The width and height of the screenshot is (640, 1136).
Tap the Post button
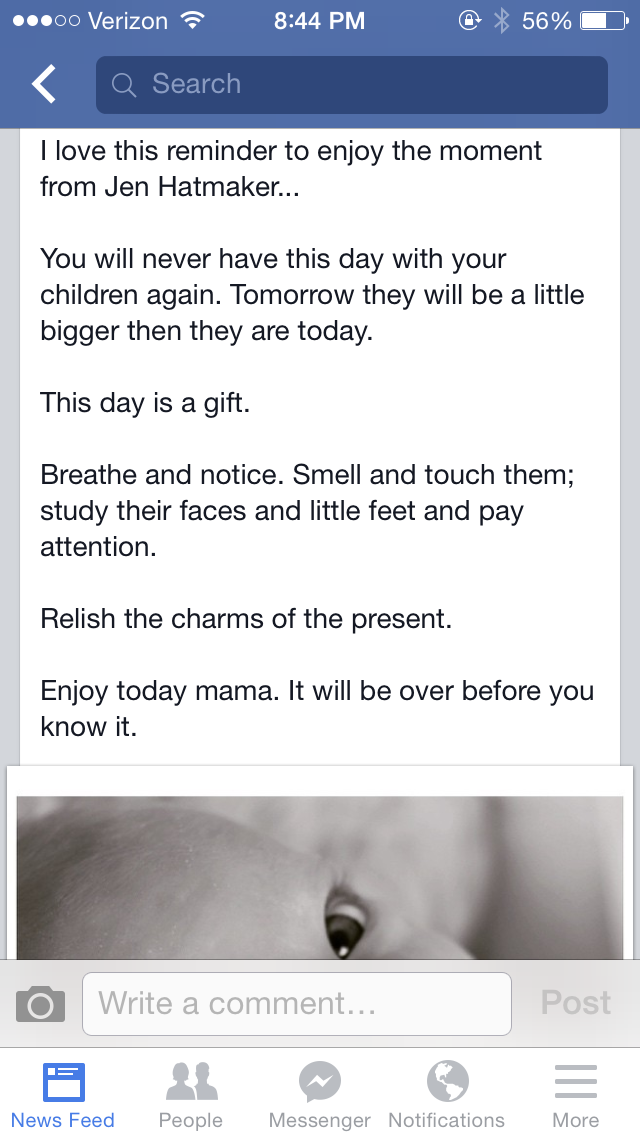click(x=576, y=1003)
